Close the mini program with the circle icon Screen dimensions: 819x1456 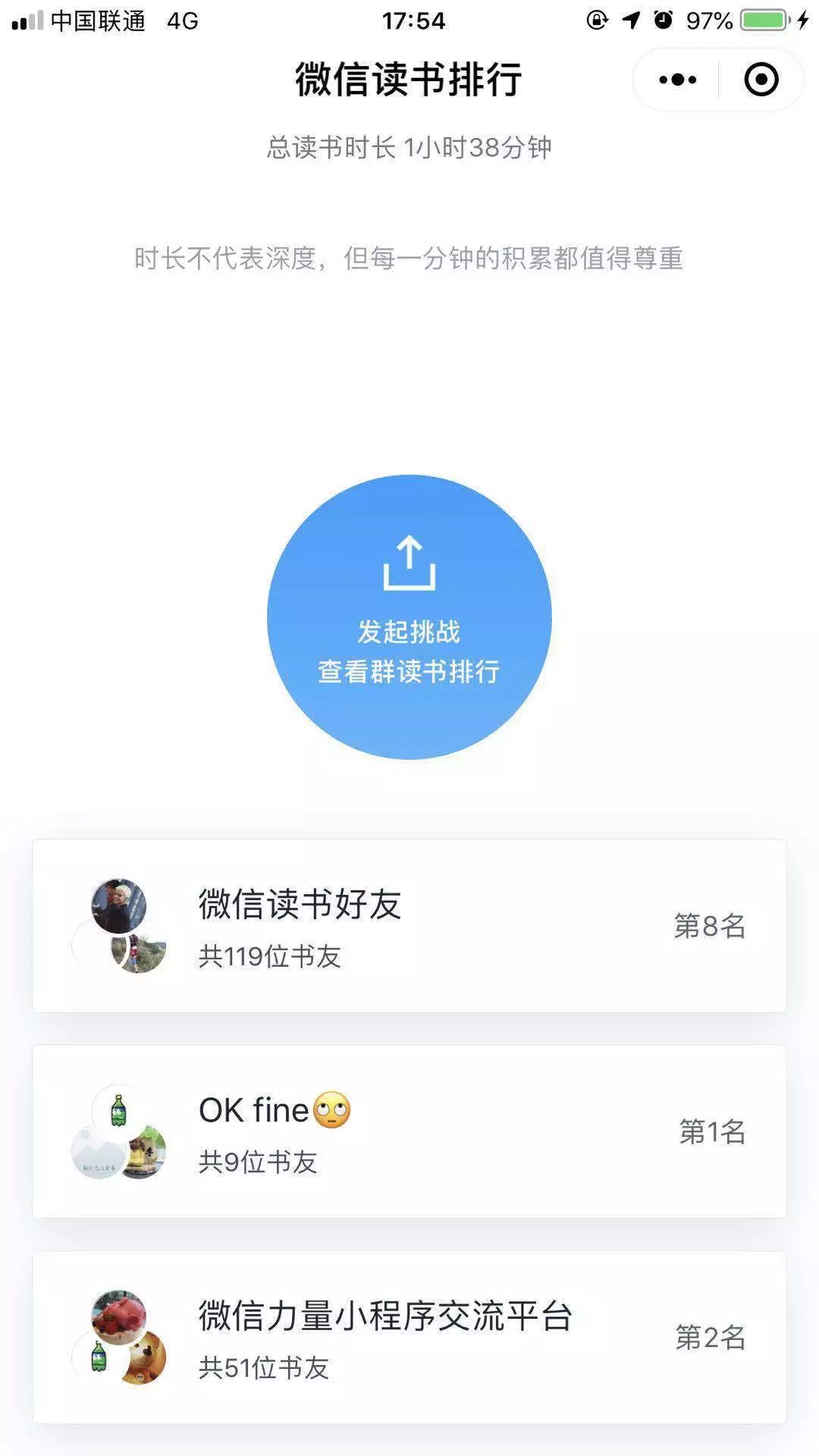pos(761,80)
